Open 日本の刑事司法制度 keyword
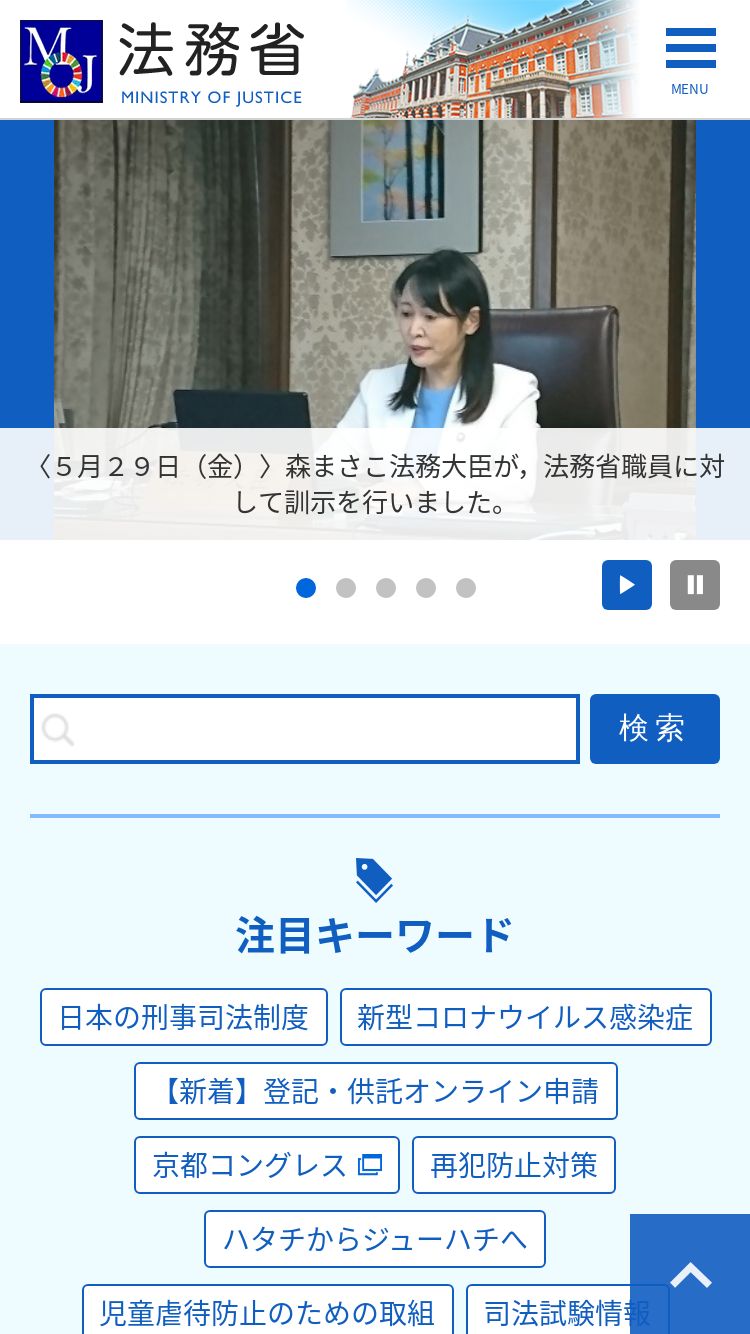The height and width of the screenshot is (1334, 750). 184,1017
